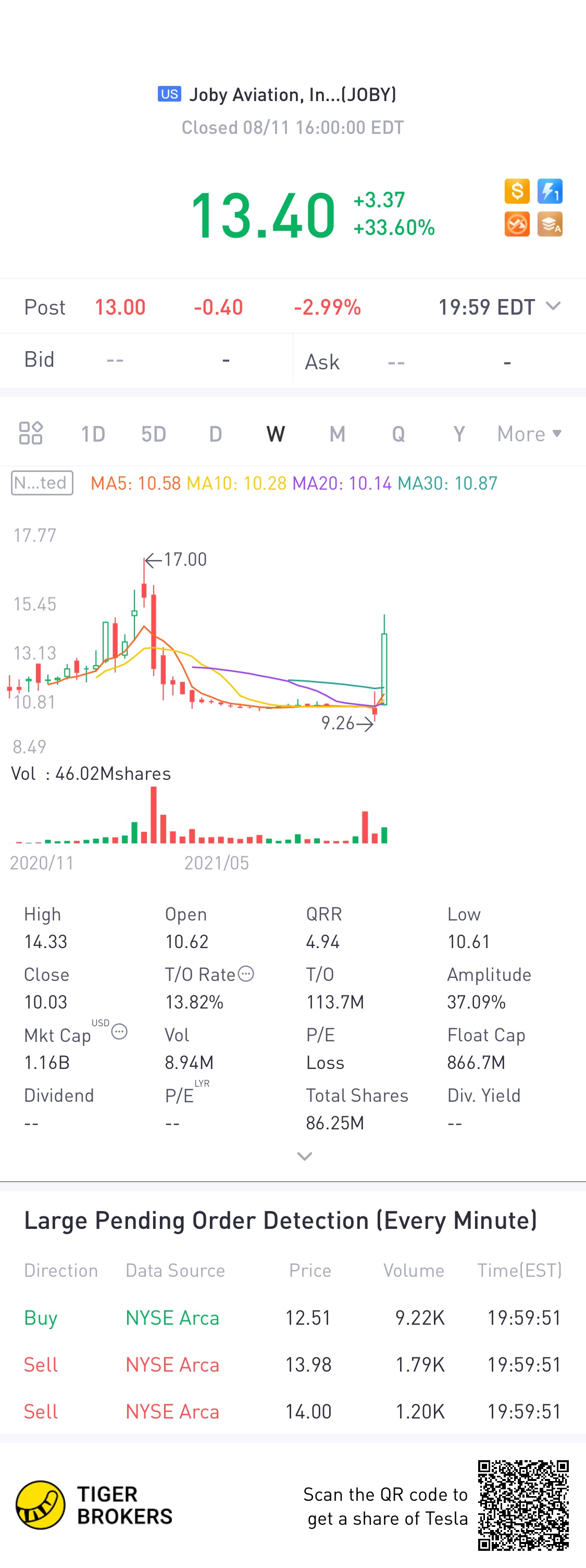Viewport: 586px width, 1568px height.
Task: Tap the N...ted price adjustment button
Action: pyautogui.click(x=42, y=483)
